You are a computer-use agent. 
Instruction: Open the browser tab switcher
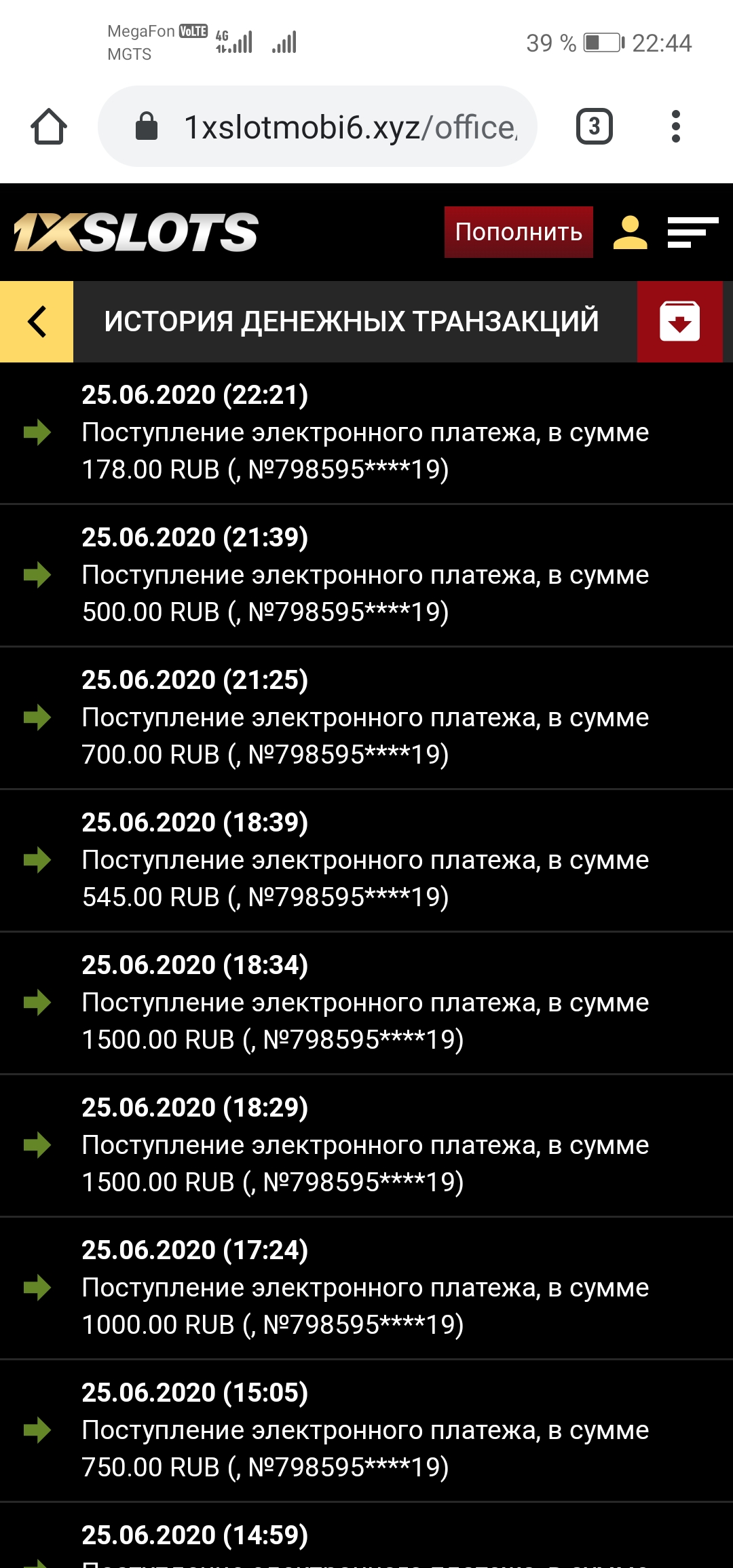coord(594,127)
